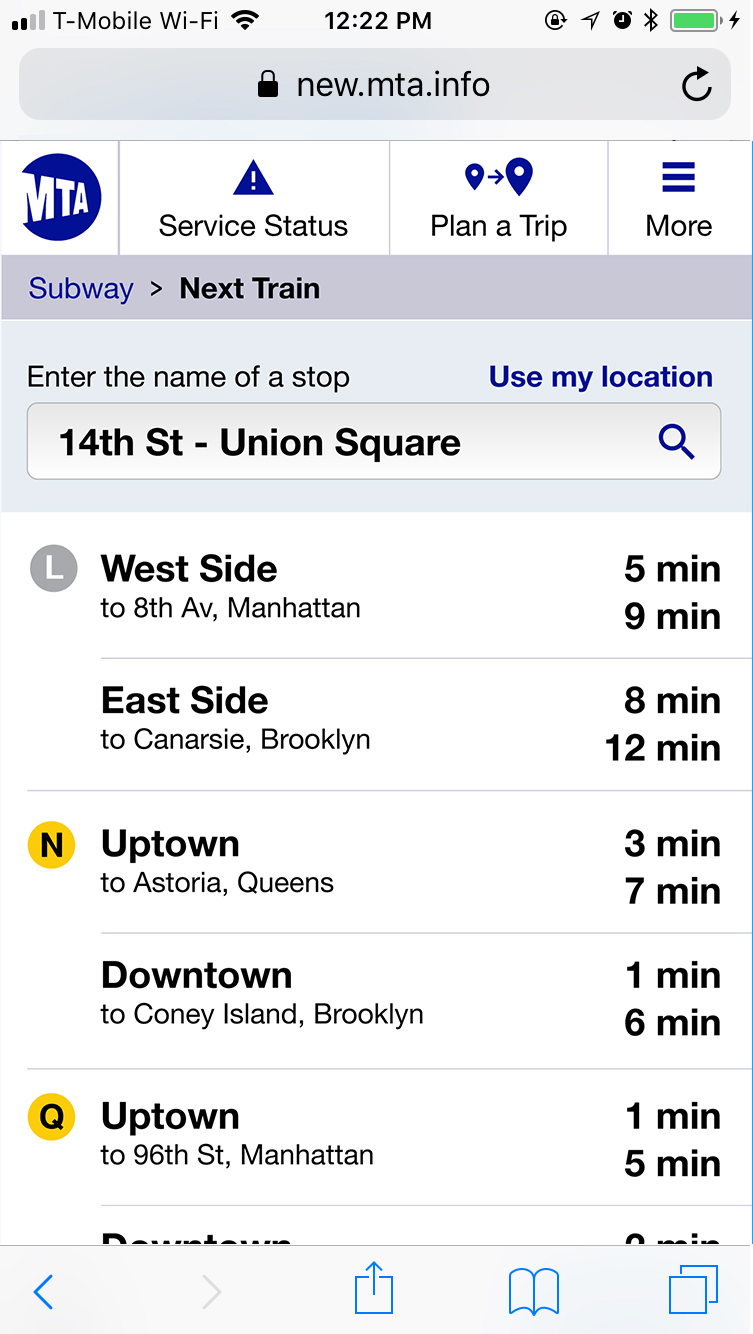The width and height of the screenshot is (753, 1334).
Task: Select Use my location
Action: click(600, 377)
